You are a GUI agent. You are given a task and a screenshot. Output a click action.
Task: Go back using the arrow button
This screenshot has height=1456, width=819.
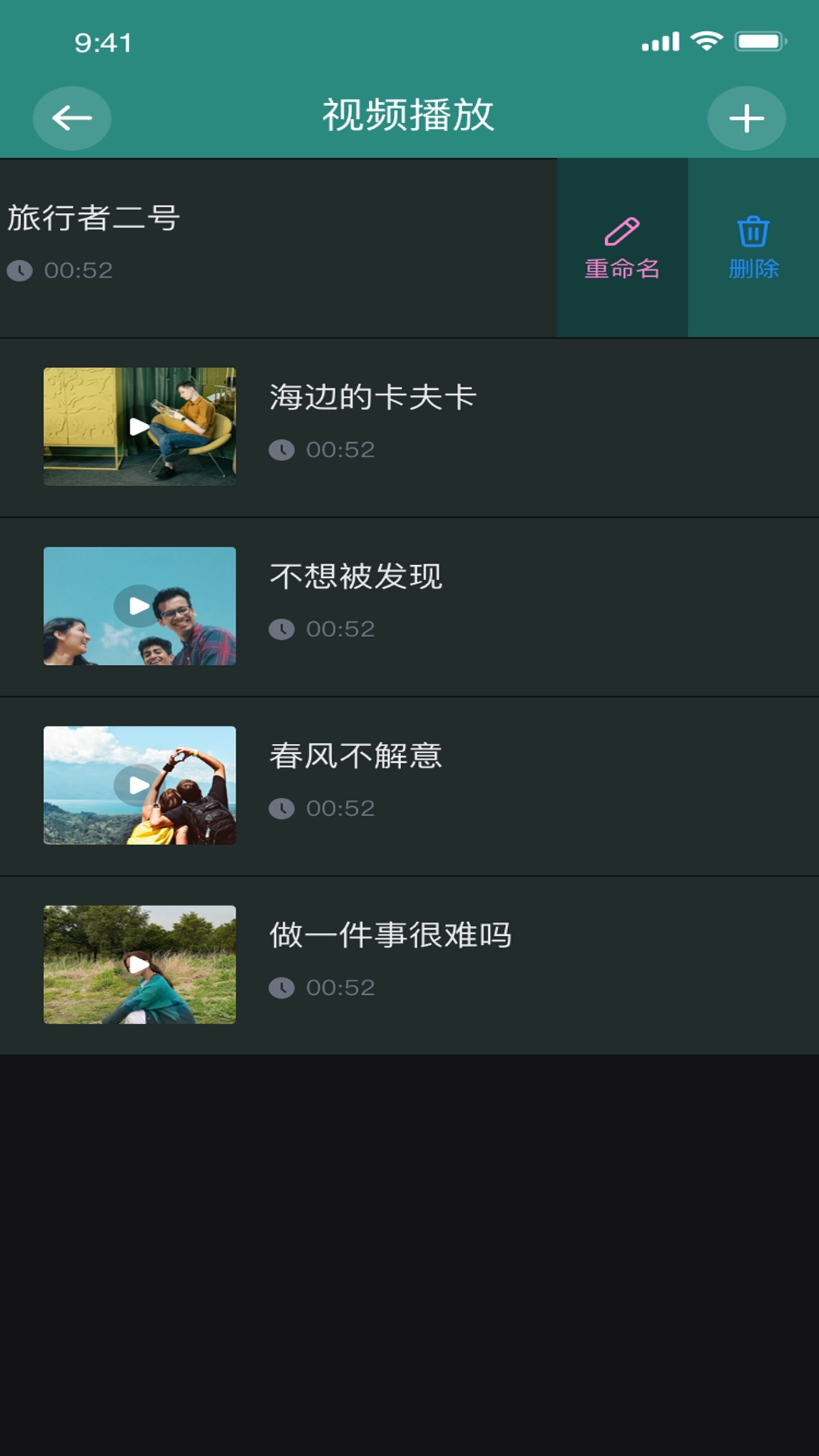tap(72, 118)
